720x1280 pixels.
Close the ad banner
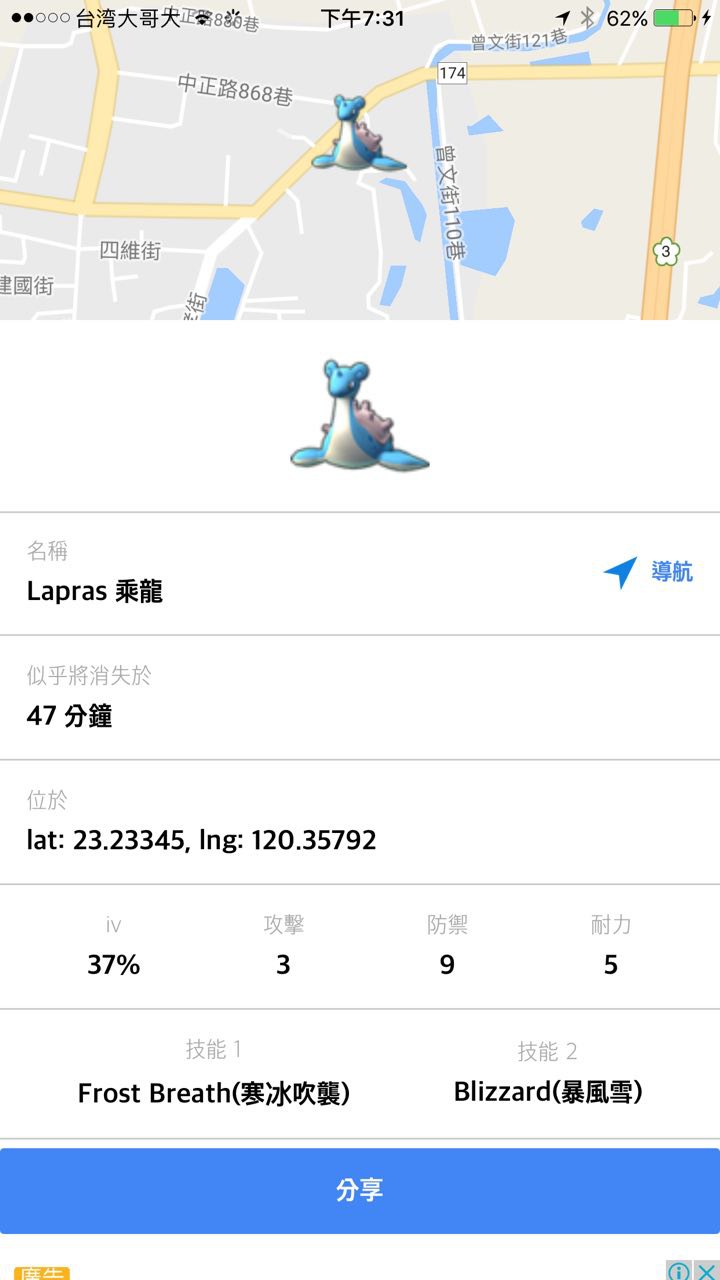(706, 1271)
